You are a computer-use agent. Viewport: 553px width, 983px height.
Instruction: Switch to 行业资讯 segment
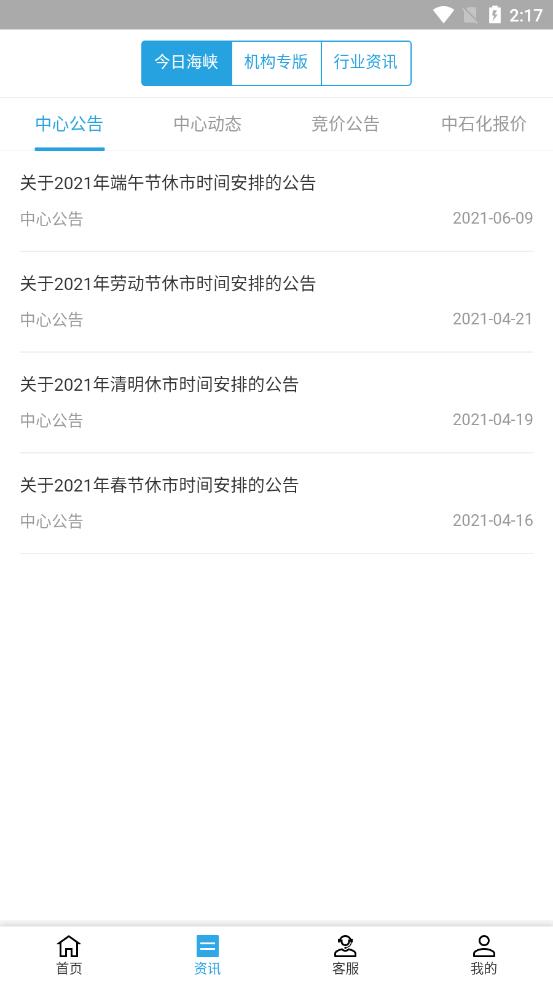pyautogui.click(x=366, y=63)
